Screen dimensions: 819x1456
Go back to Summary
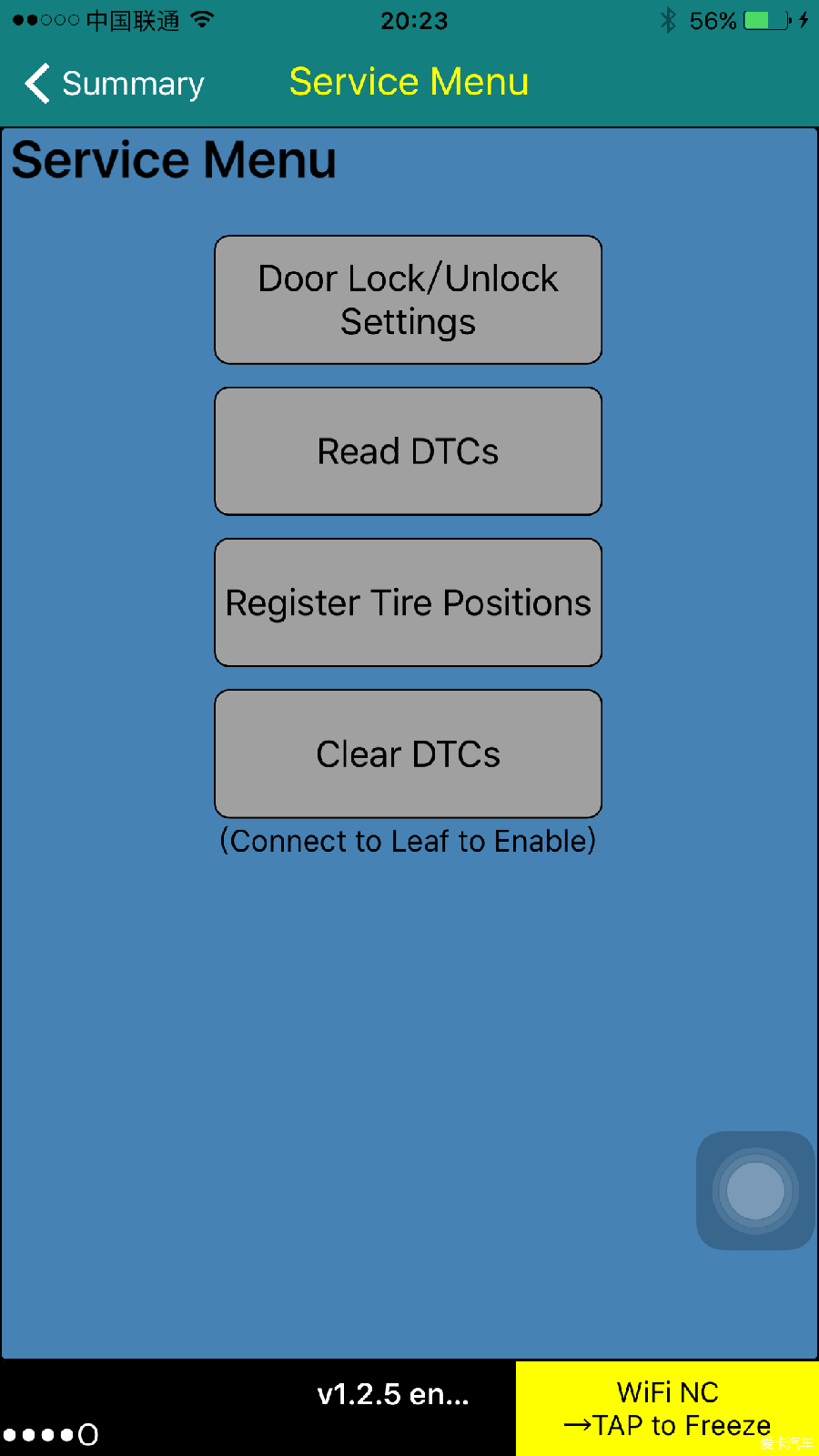(115, 84)
